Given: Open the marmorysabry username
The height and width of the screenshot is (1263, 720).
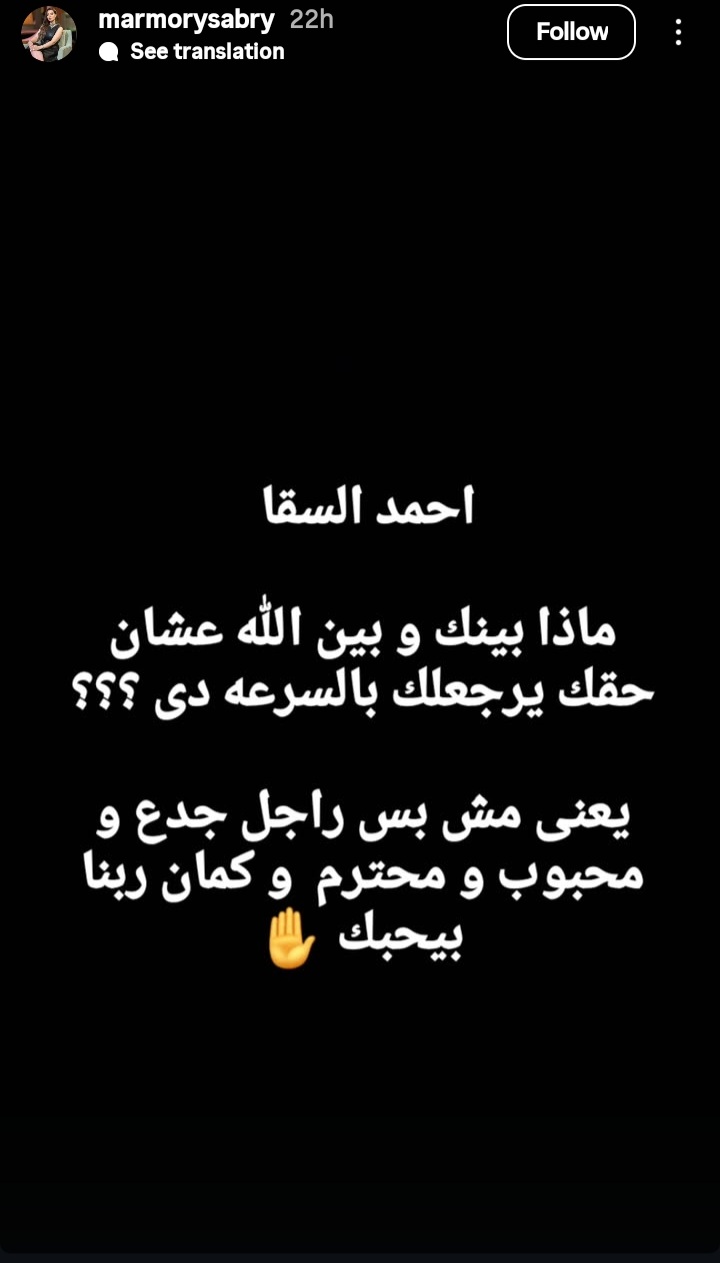Looking at the screenshot, I should pyautogui.click(x=186, y=19).
